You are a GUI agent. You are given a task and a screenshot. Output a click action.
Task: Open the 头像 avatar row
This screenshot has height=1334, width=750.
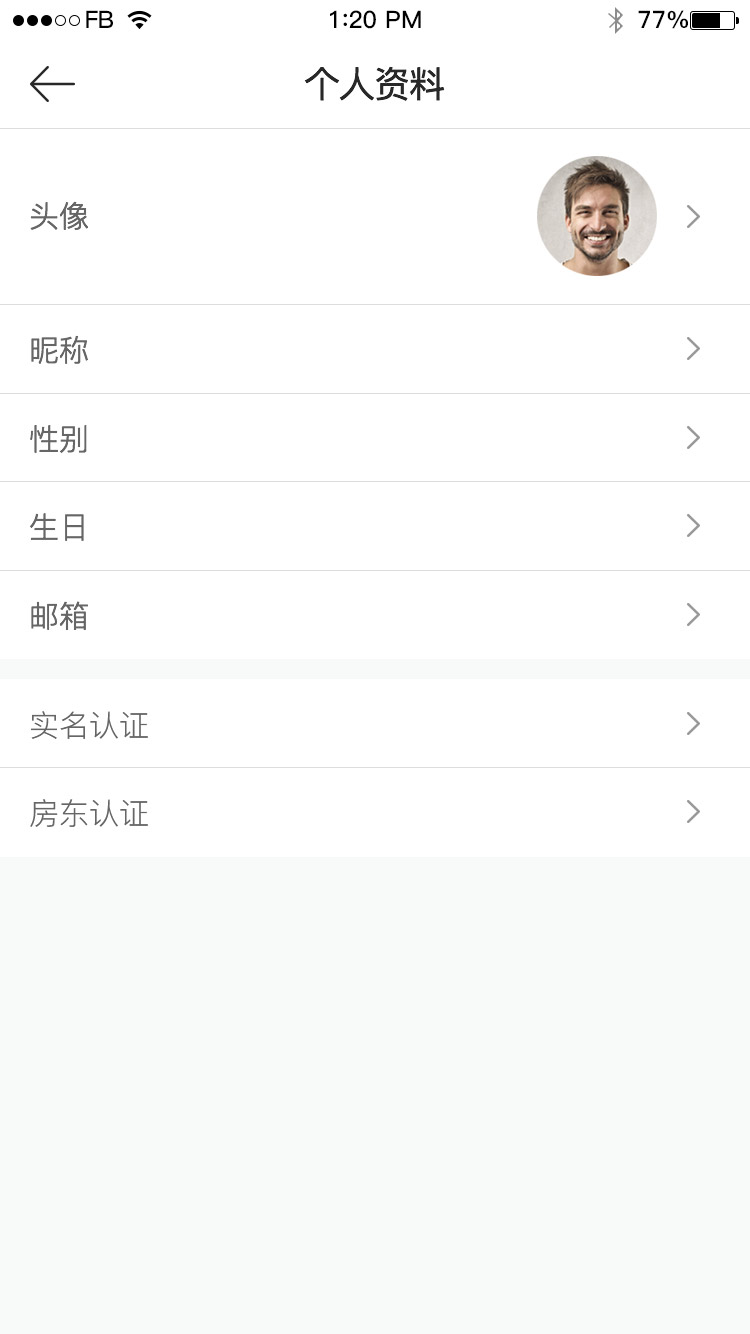click(x=375, y=217)
